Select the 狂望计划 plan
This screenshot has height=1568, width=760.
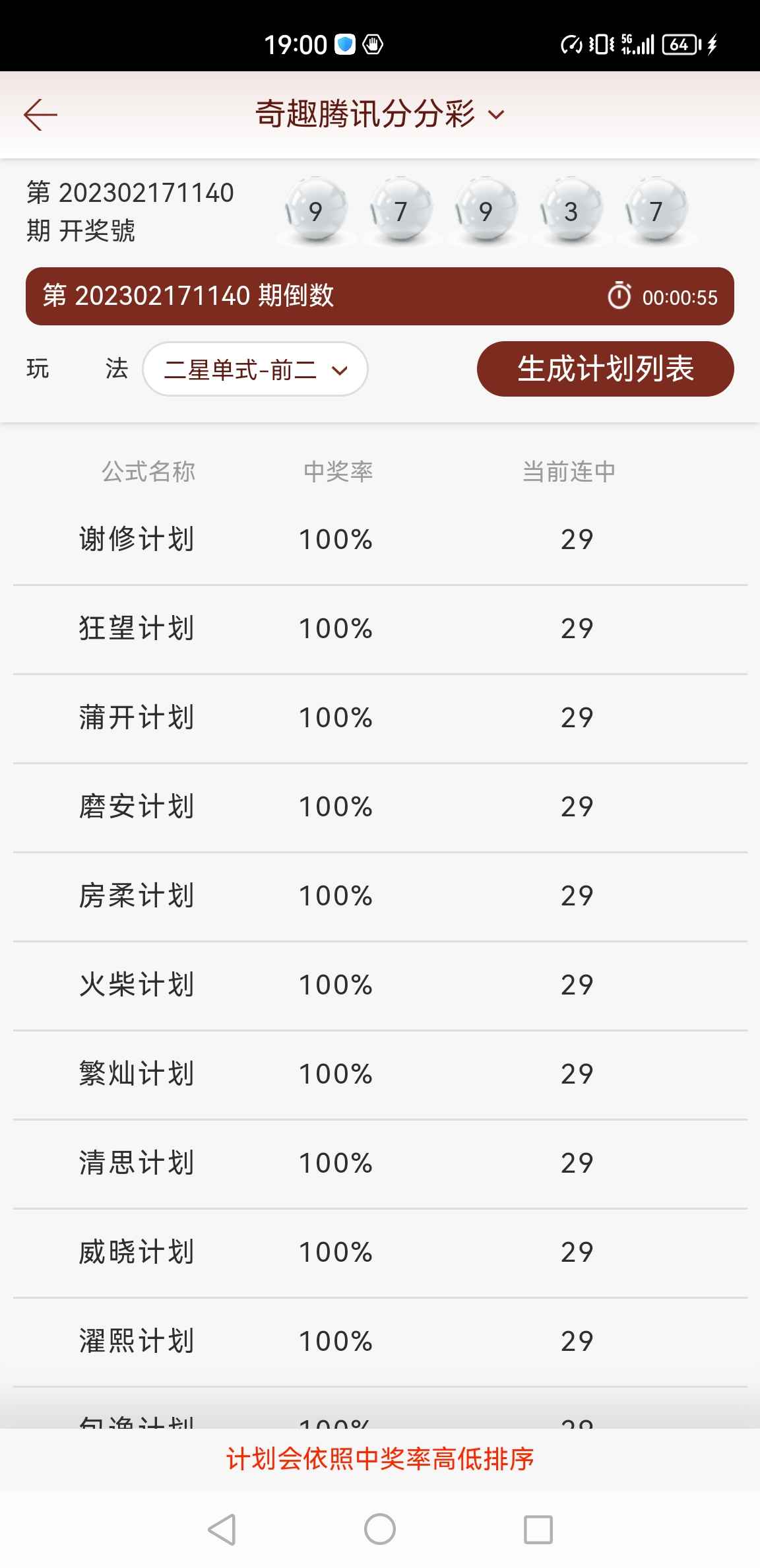[380, 629]
